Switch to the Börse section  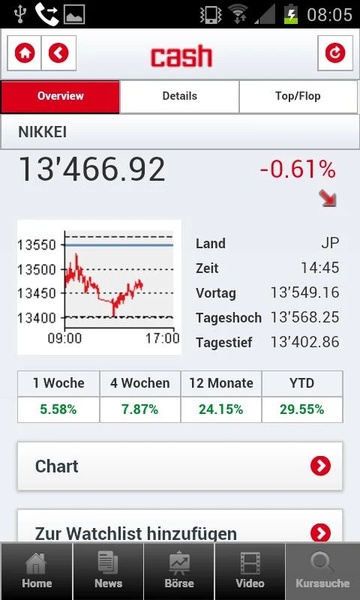tap(179, 571)
